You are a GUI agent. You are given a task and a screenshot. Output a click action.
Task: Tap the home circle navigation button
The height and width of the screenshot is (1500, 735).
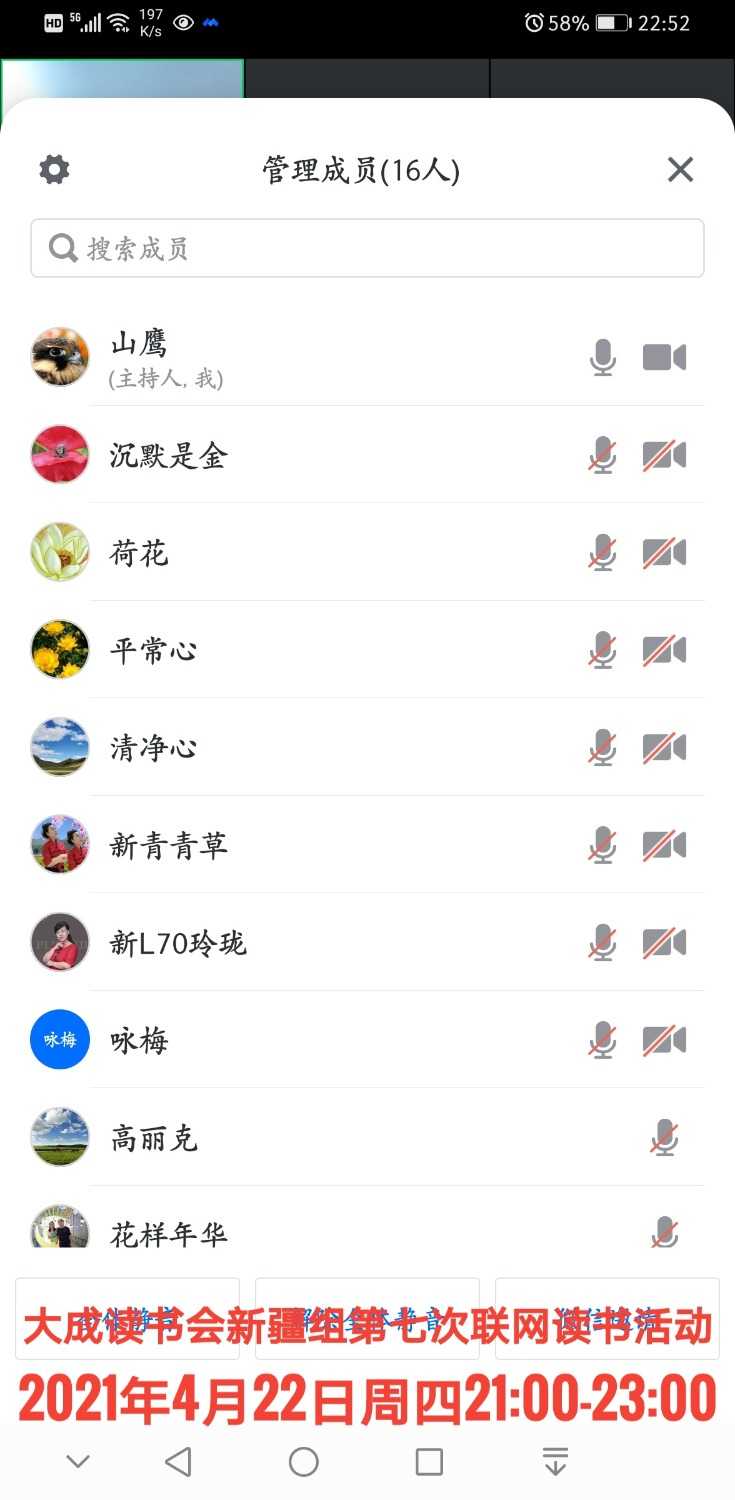coord(304,1461)
